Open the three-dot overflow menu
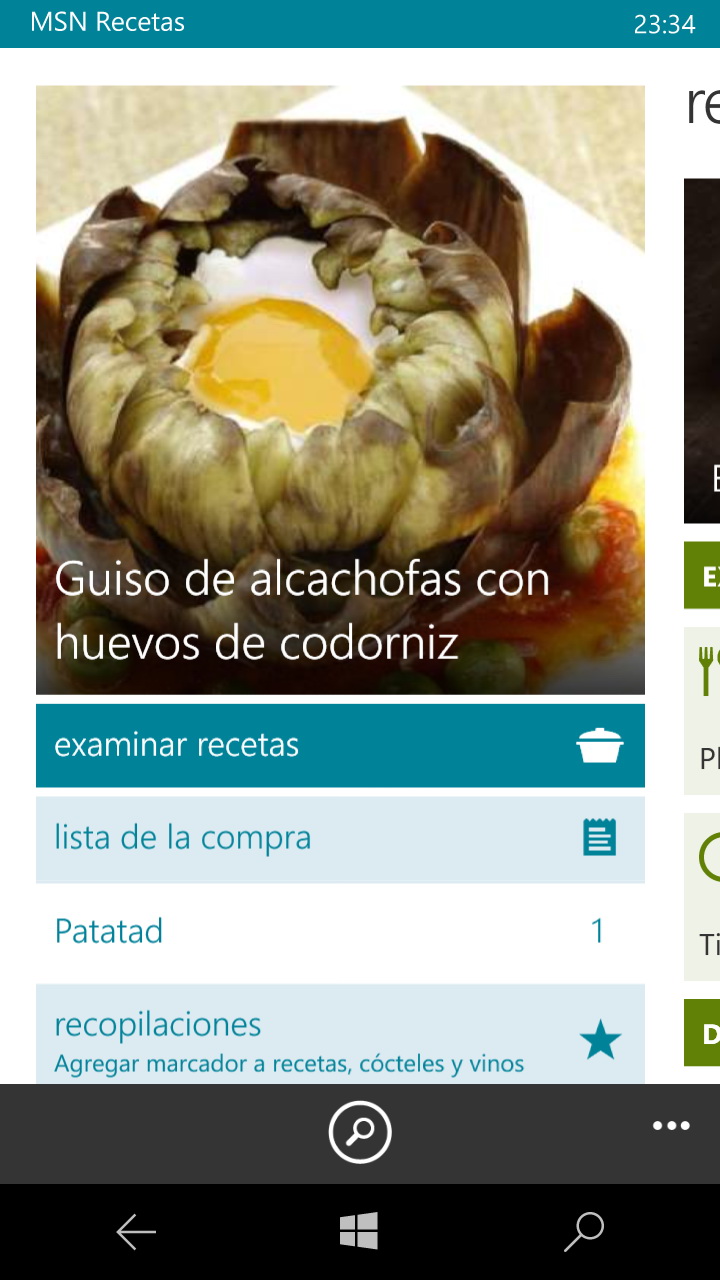720x1280 pixels. pos(671,1126)
